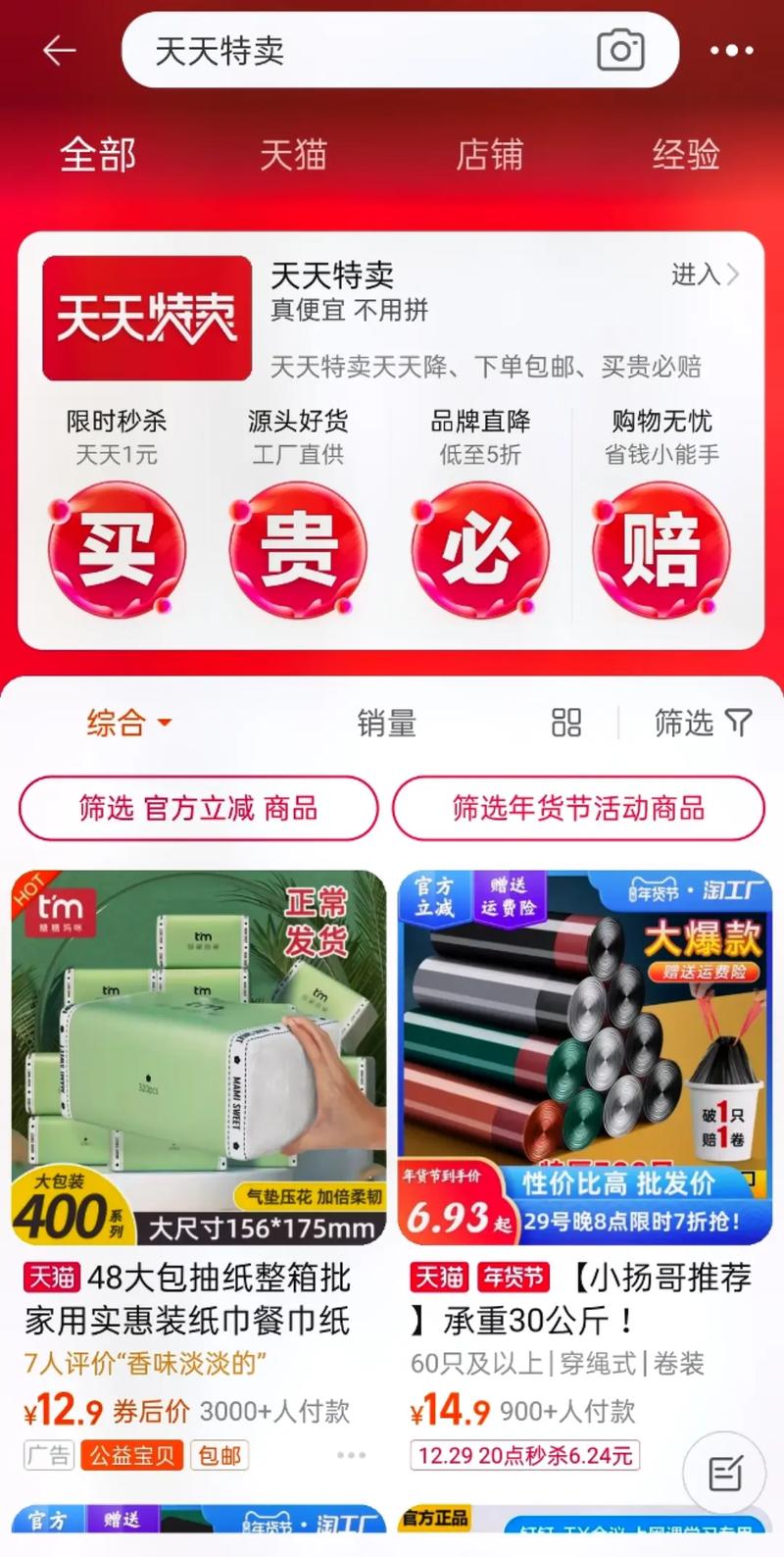The width and height of the screenshot is (784, 1557).
Task: Switch to the 店铺 tab
Action: pyautogui.click(x=489, y=155)
